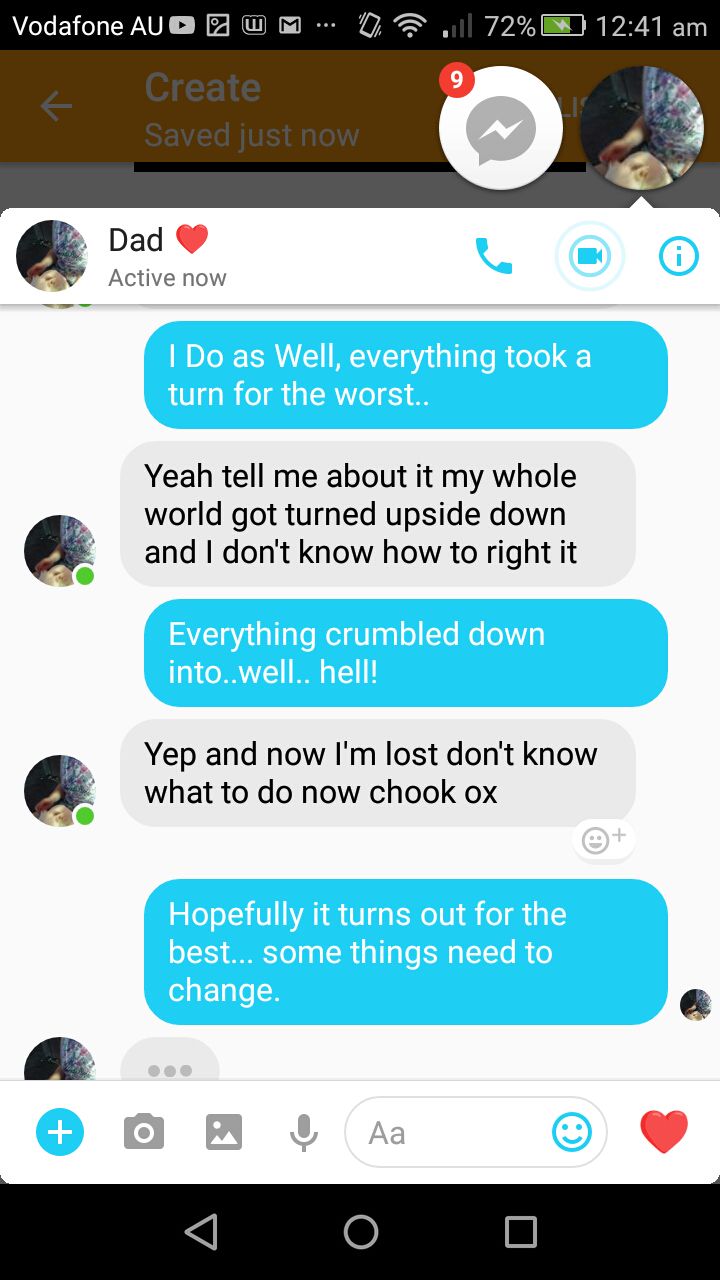This screenshot has height=1280, width=720.
Task: Open the photo gallery picker
Action: (x=224, y=1132)
